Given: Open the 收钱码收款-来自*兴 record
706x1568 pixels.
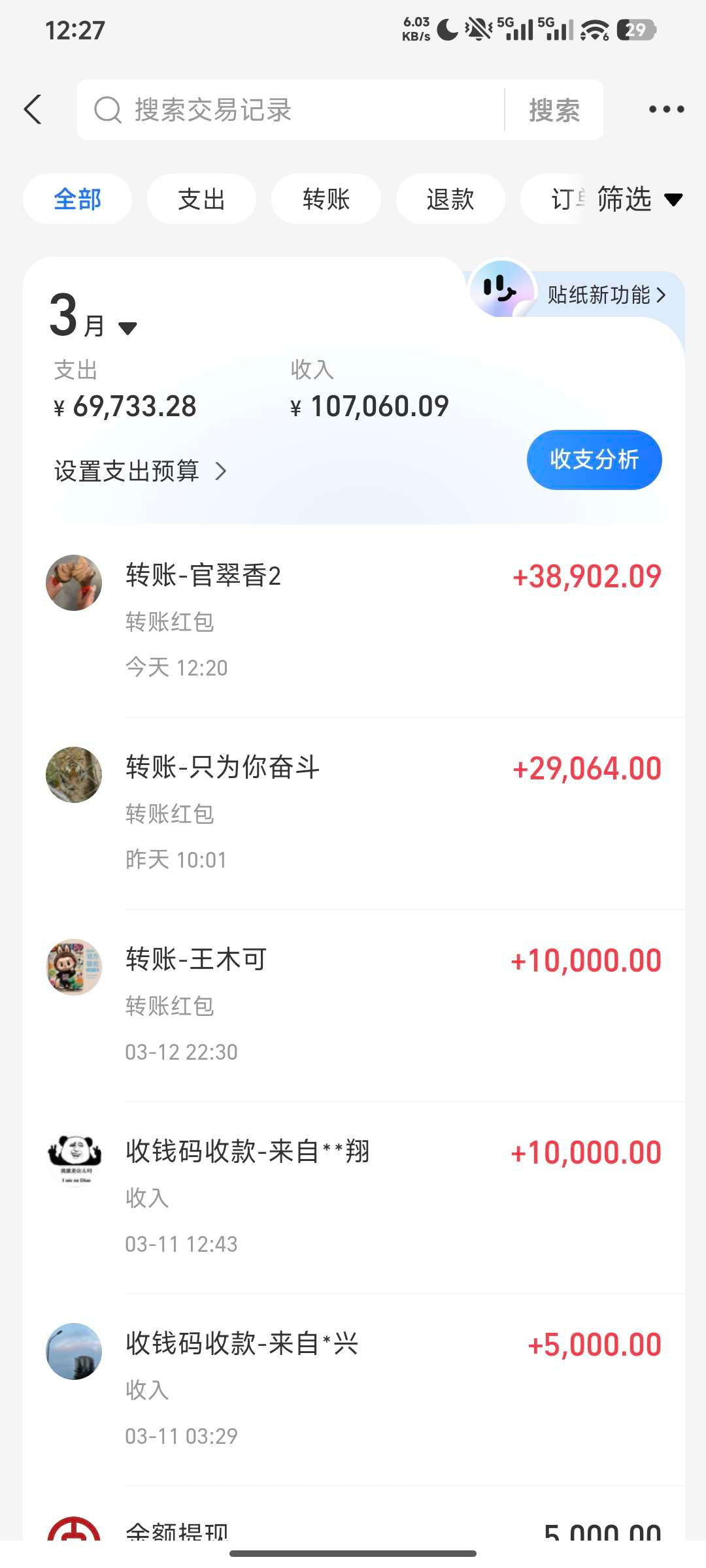Looking at the screenshot, I should (x=353, y=1389).
